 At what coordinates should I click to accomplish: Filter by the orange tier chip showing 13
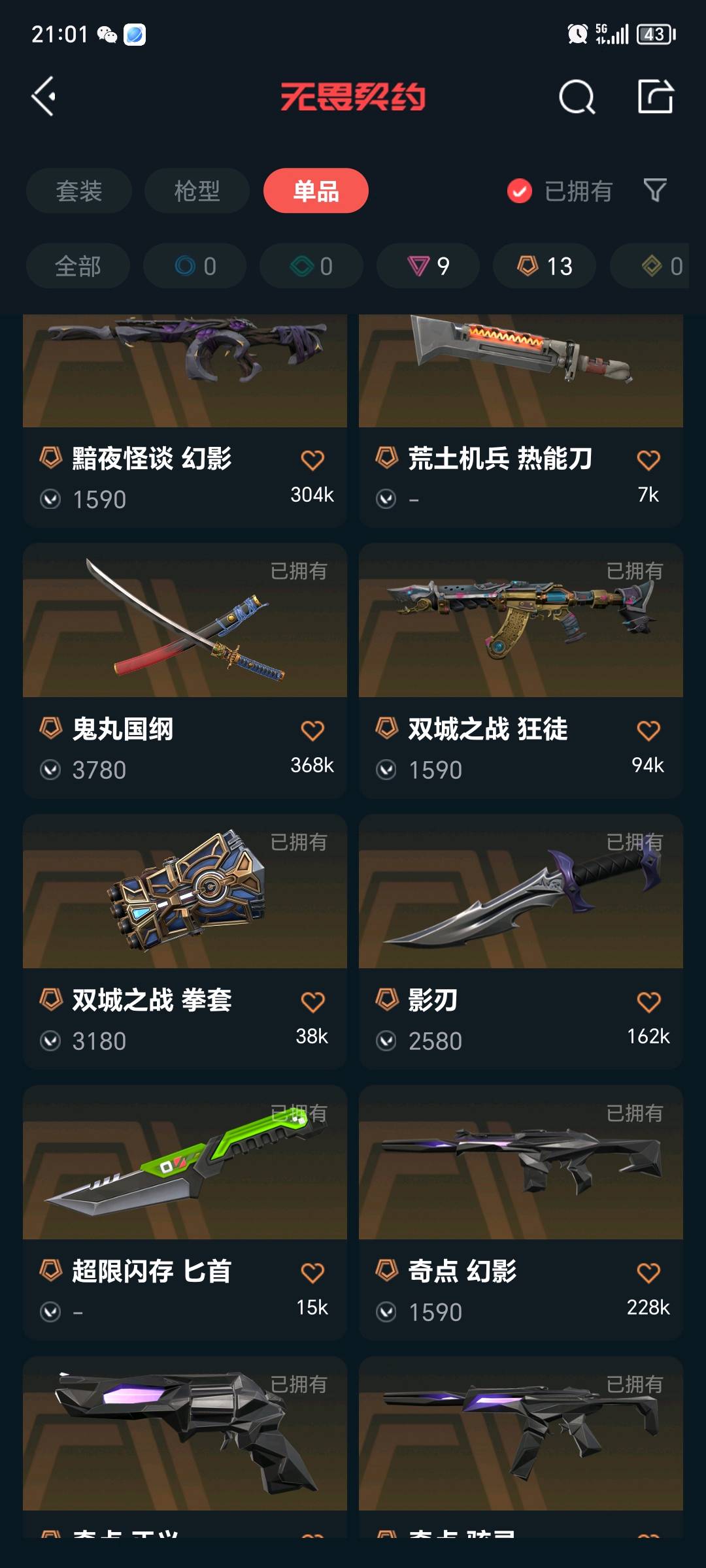pyautogui.click(x=545, y=266)
